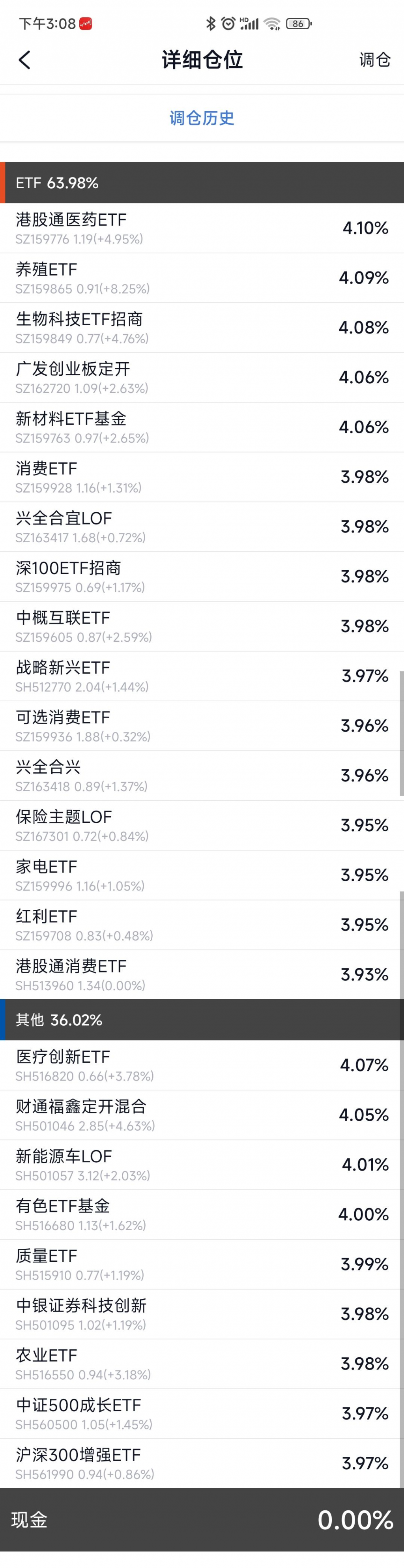Open the 养殖ETF row
Image resolution: width=404 pixels, height=1568 pixels.
(x=201, y=278)
